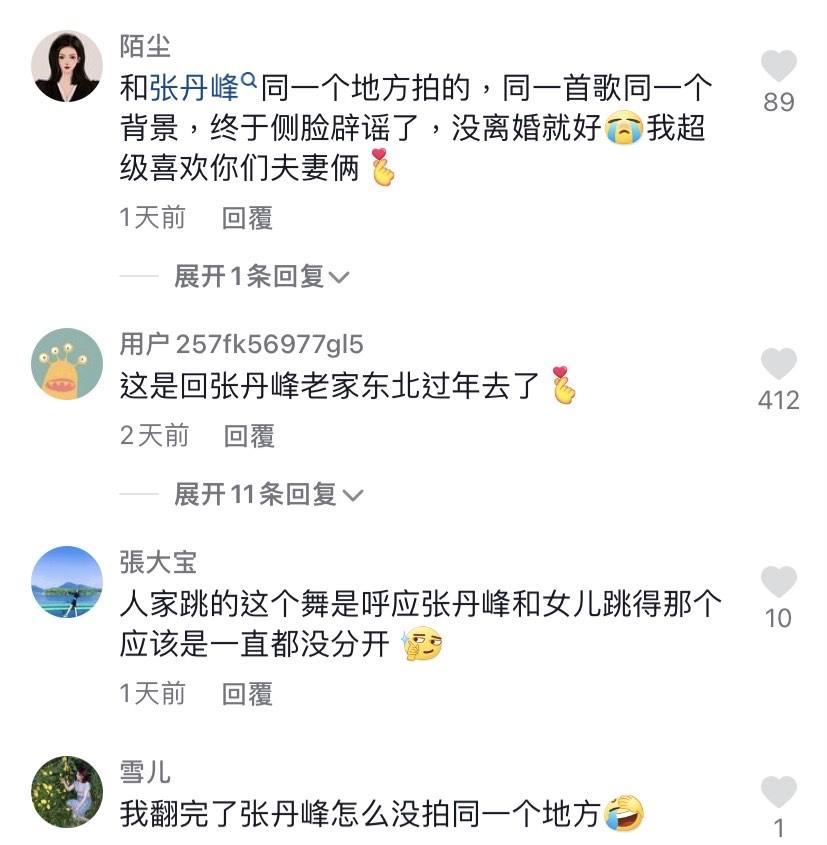Like 雪儿's comment
Viewport: 827px width, 845px height.
pyautogui.click(x=778, y=792)
